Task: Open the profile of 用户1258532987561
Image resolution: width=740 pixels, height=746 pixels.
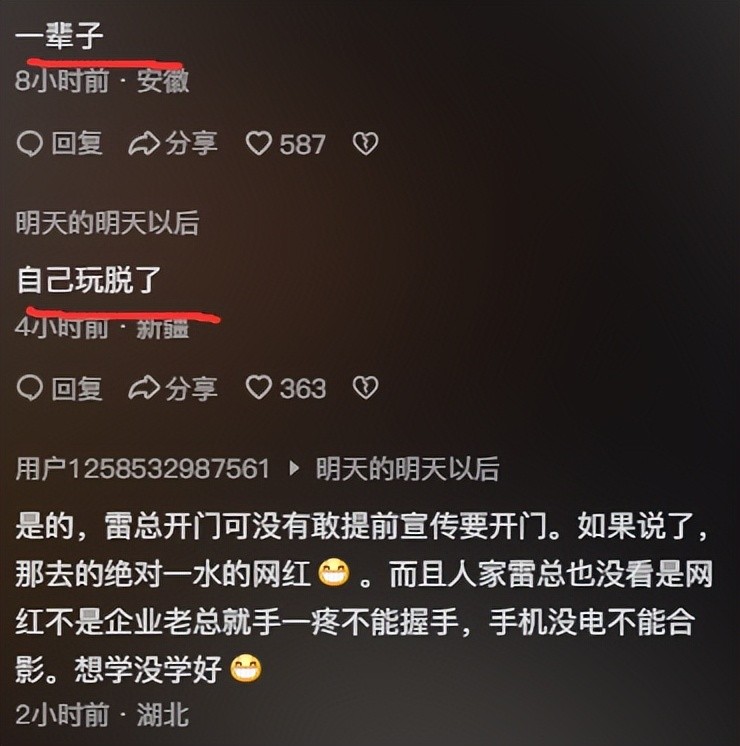Action: pyautogui.click(x=143, y=468)
